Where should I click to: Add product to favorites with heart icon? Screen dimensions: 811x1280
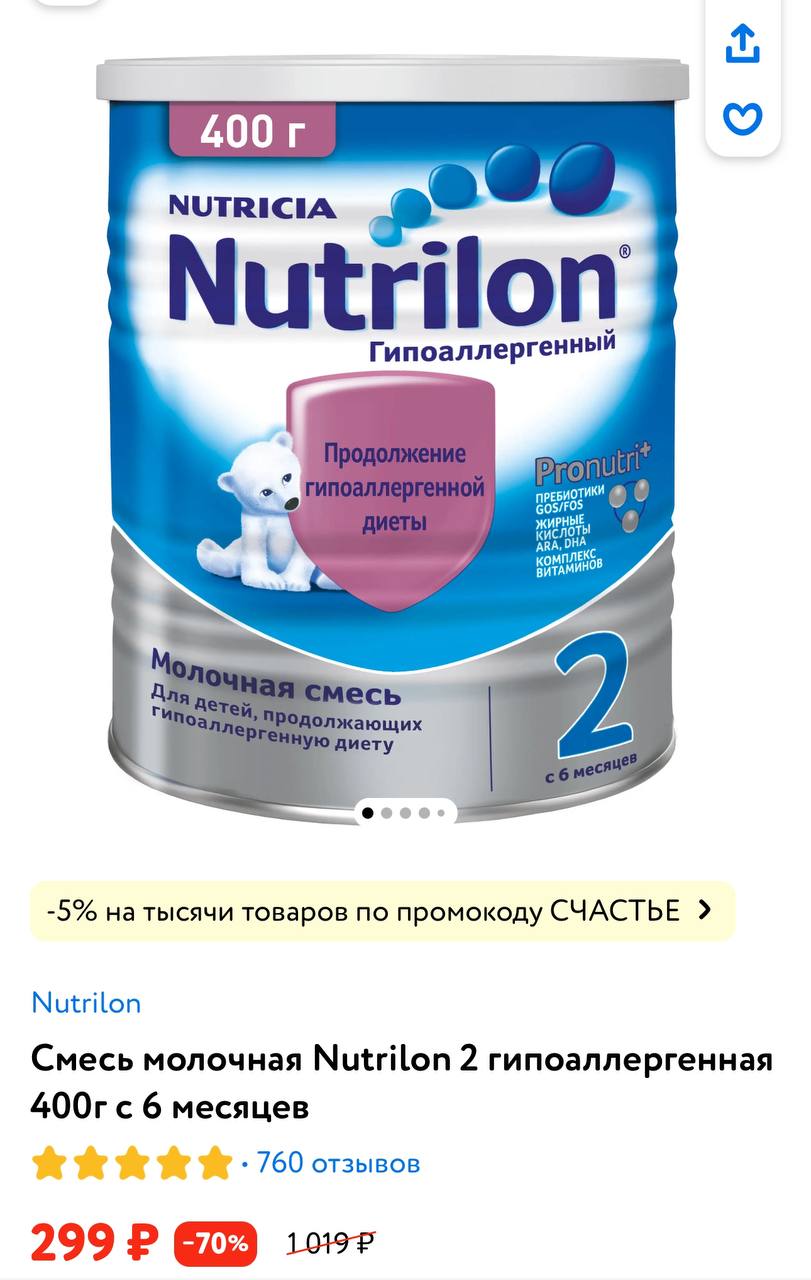(742, 118)
